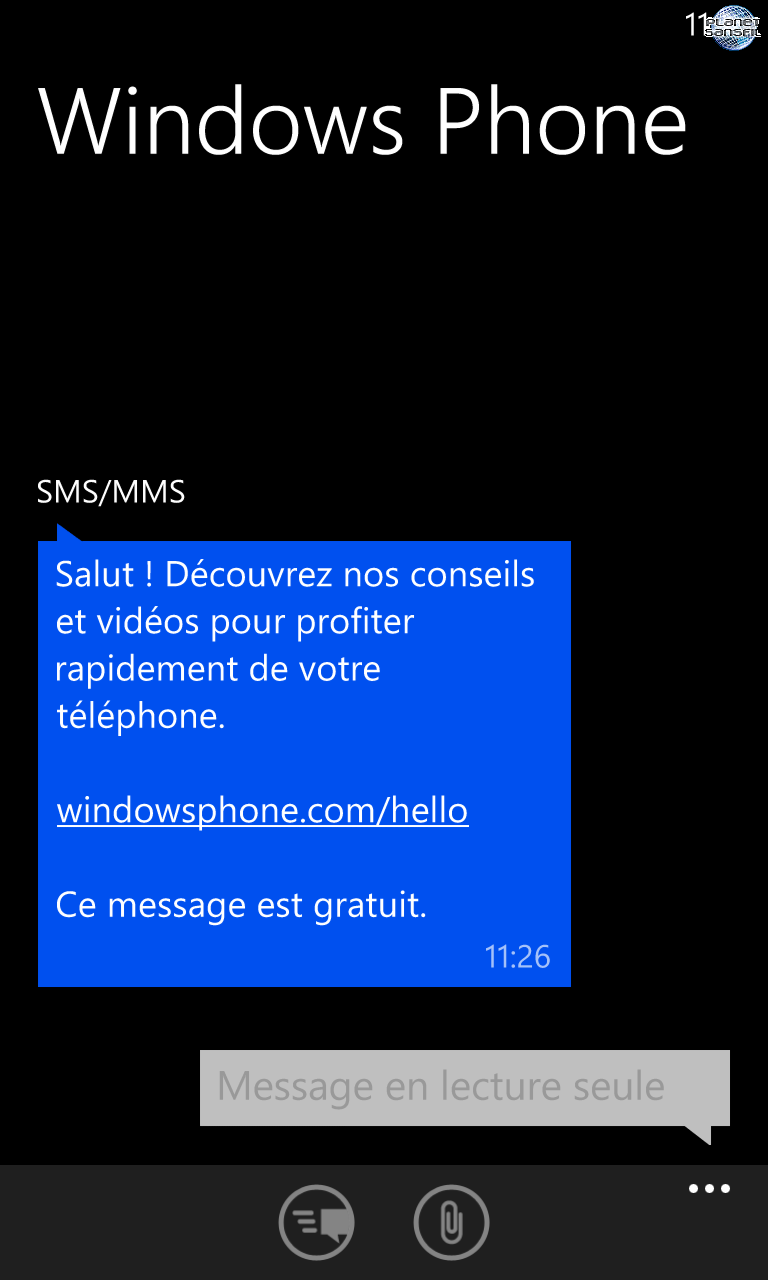
Task: Open the windowsphone.com/hello link
Action: 262,810
